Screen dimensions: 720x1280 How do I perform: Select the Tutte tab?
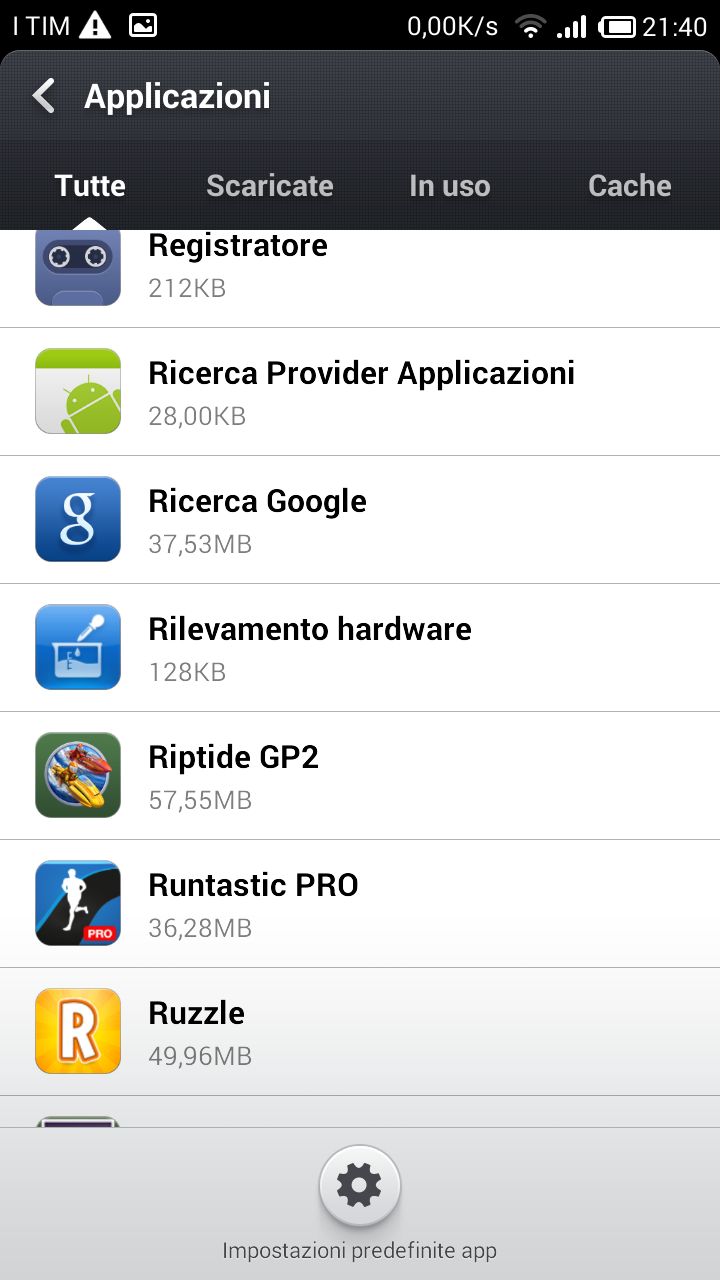[x=90, y=185]
